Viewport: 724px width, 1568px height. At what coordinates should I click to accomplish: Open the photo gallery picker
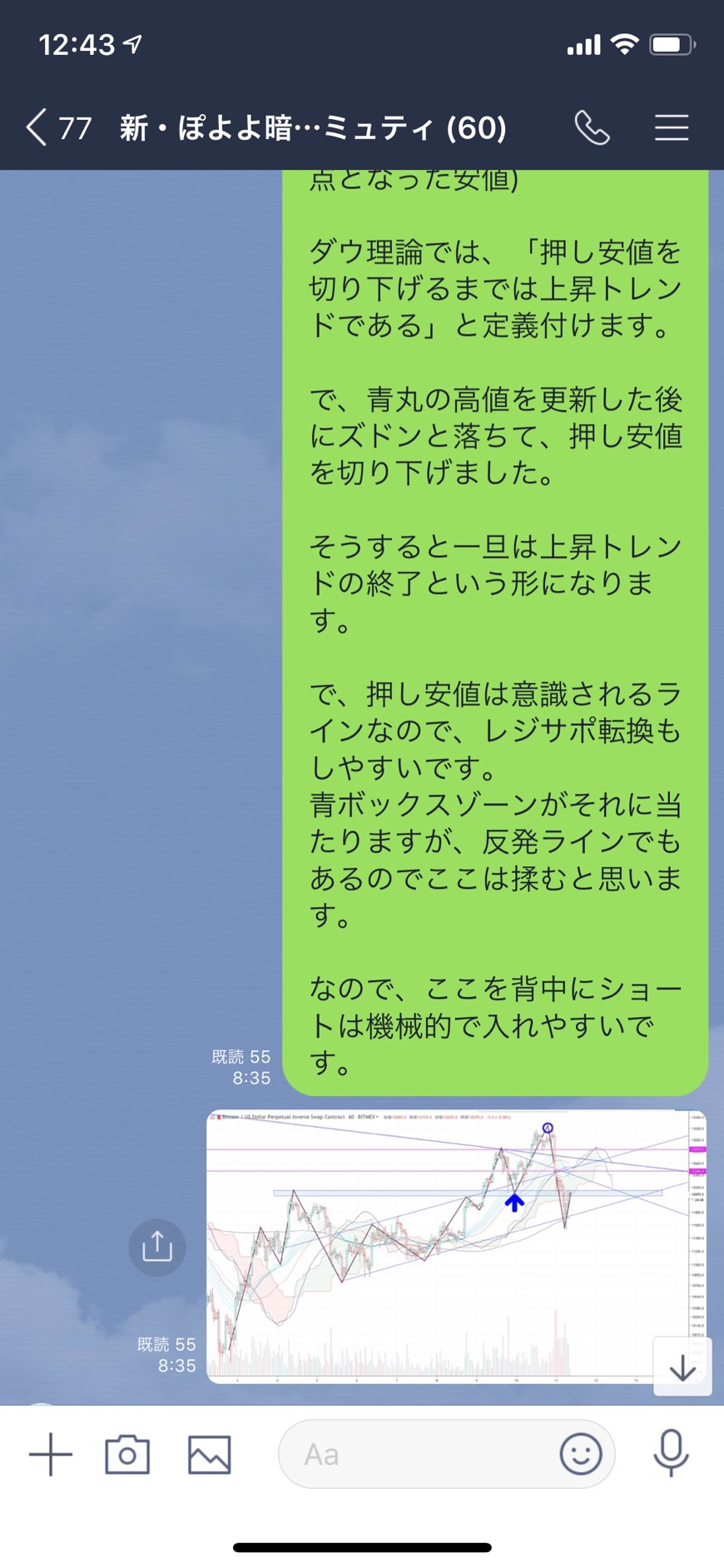click(x=209, y=1454)
